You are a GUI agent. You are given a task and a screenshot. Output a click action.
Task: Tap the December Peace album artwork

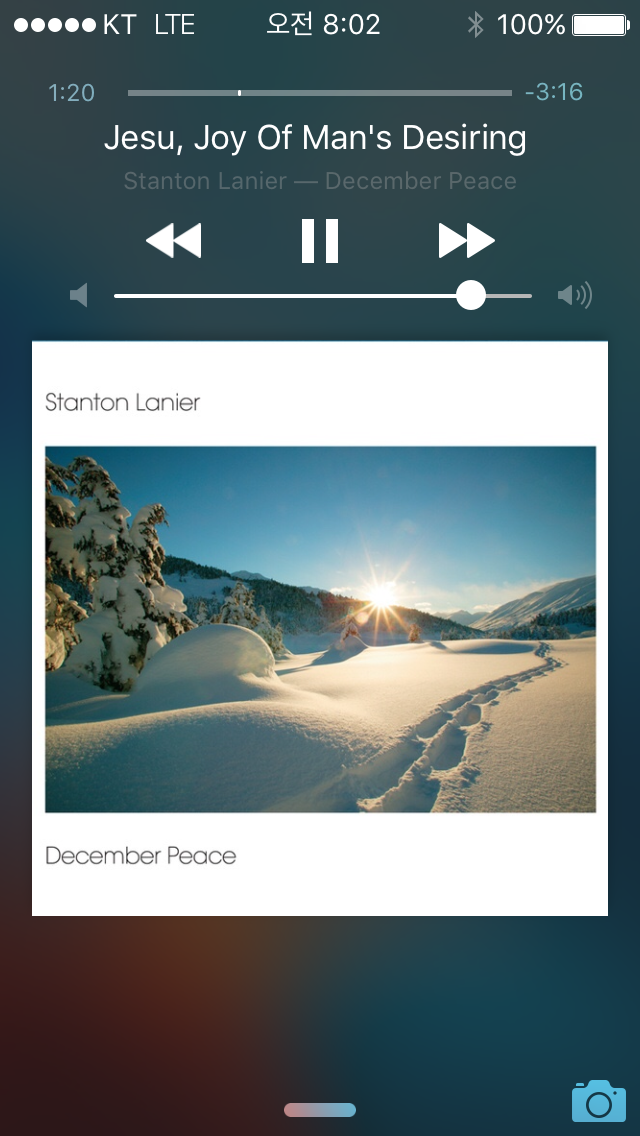point(320,629)
